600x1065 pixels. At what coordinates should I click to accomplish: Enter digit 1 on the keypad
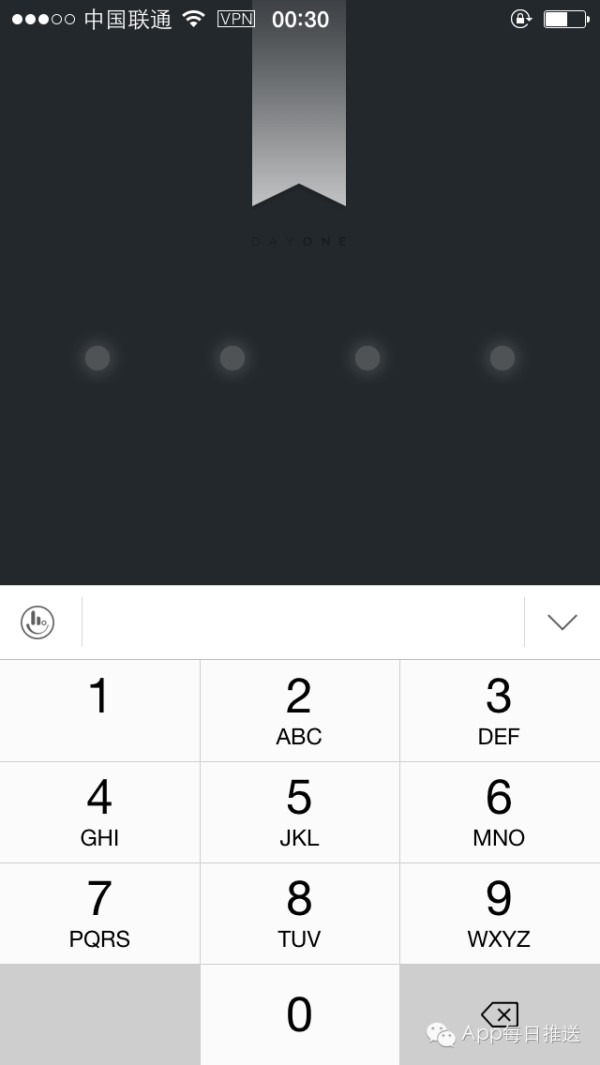click(x=100, y=710)
